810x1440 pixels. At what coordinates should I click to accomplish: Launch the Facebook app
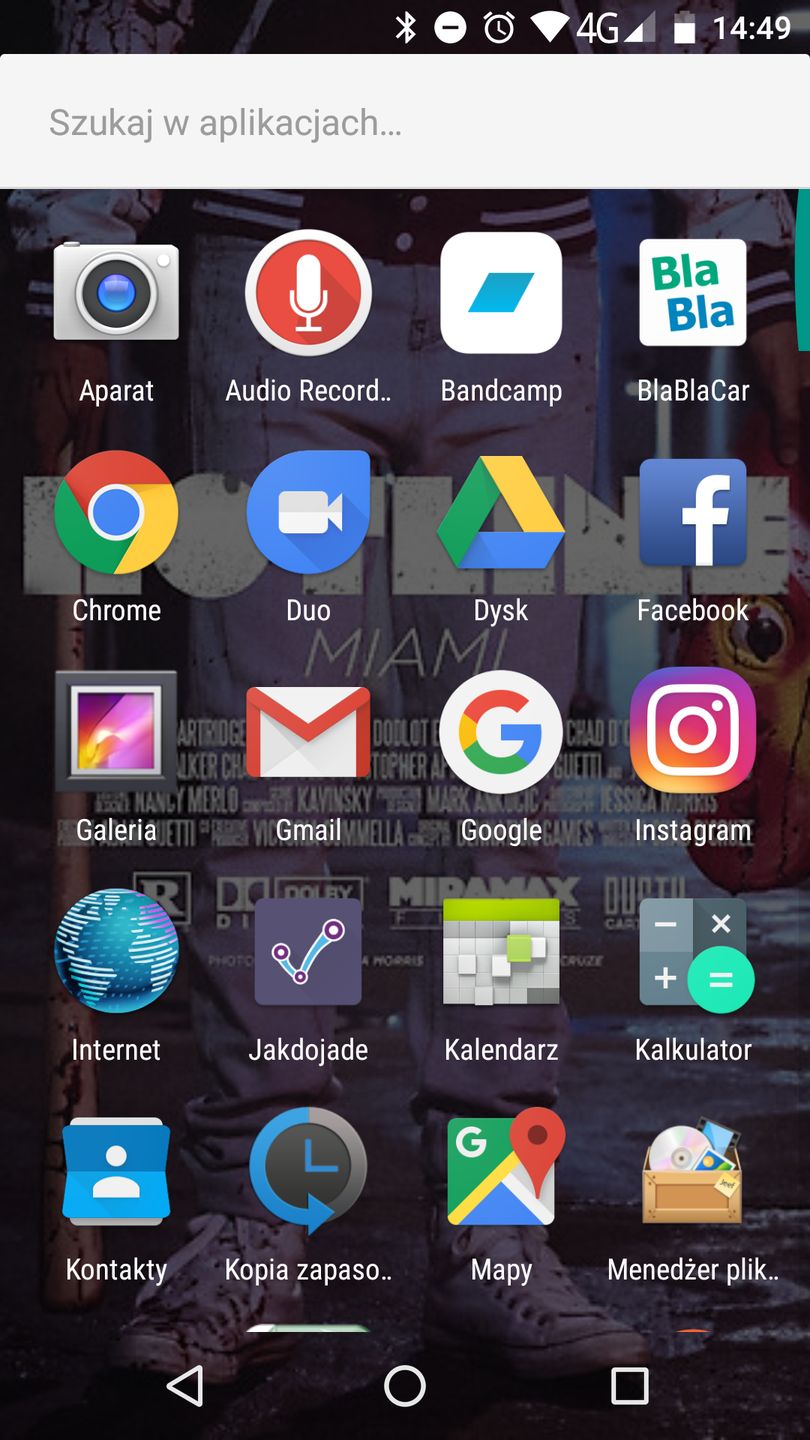(x=693, y=512)
